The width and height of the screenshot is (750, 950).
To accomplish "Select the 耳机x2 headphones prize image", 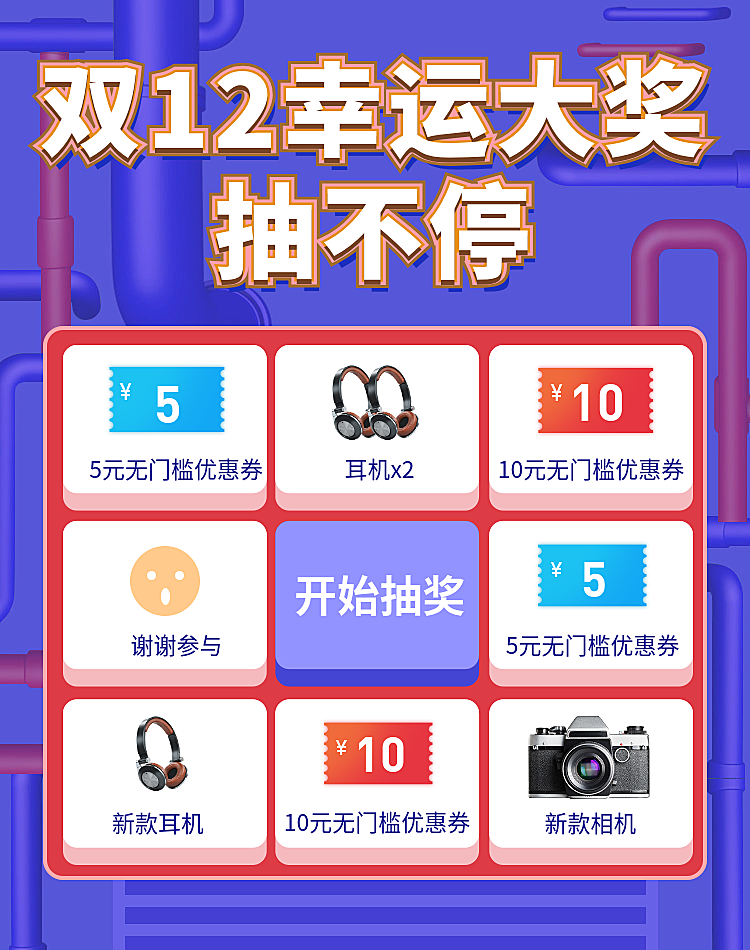I will 376,399.
